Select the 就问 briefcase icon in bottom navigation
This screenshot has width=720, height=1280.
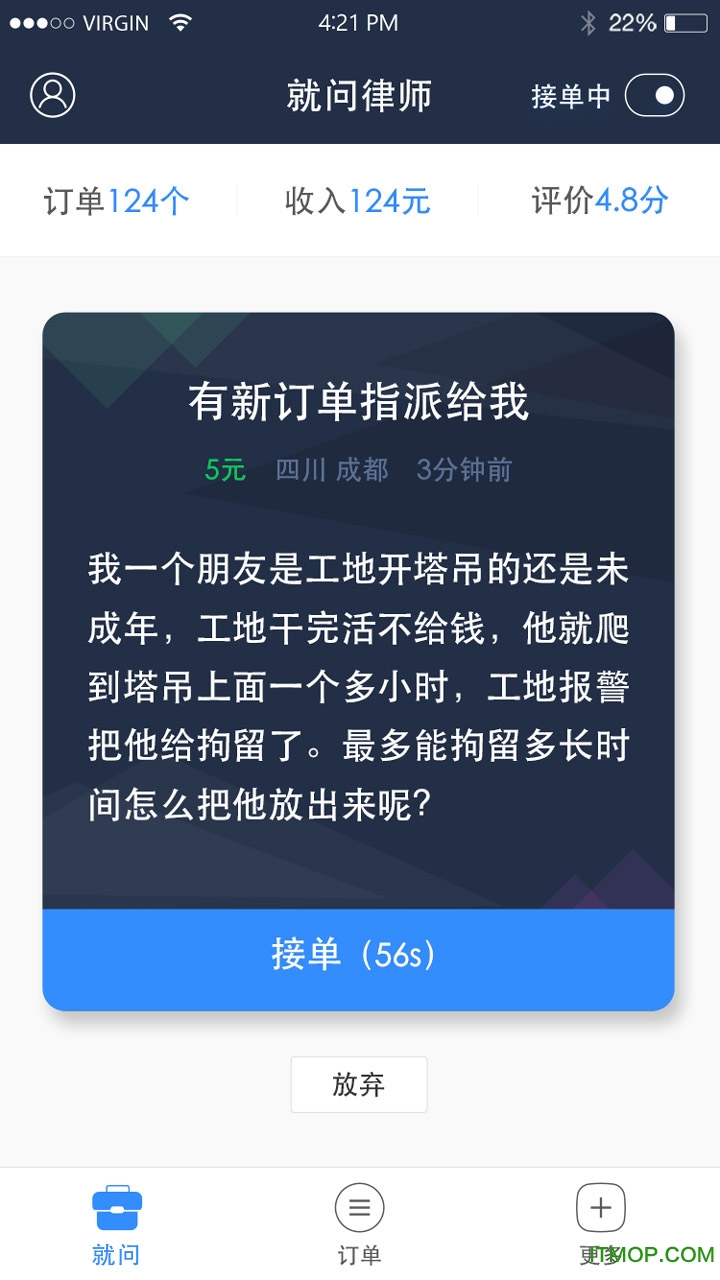click(117, 1207)
